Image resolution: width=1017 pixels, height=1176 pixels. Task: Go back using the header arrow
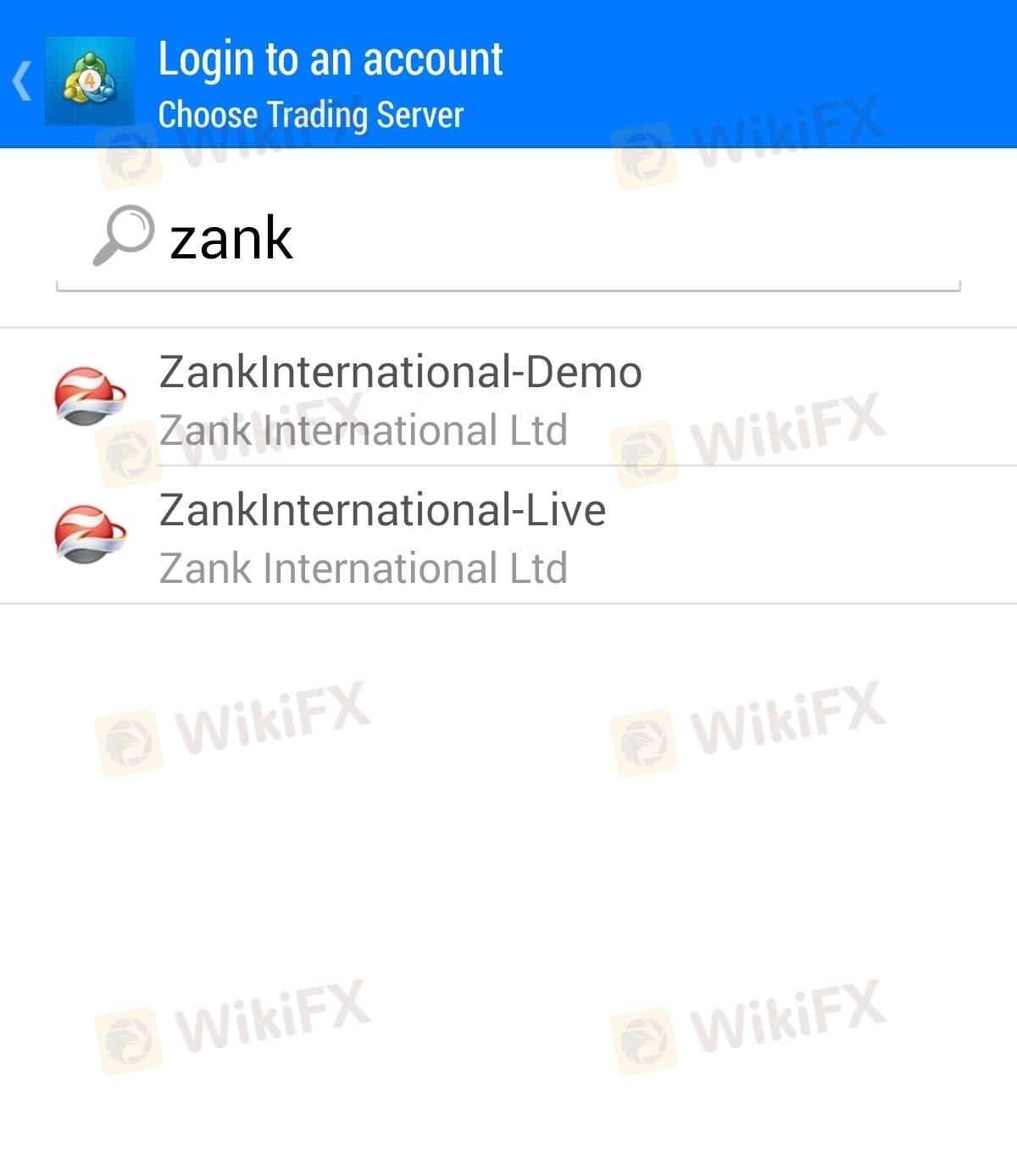click(23, 81)
